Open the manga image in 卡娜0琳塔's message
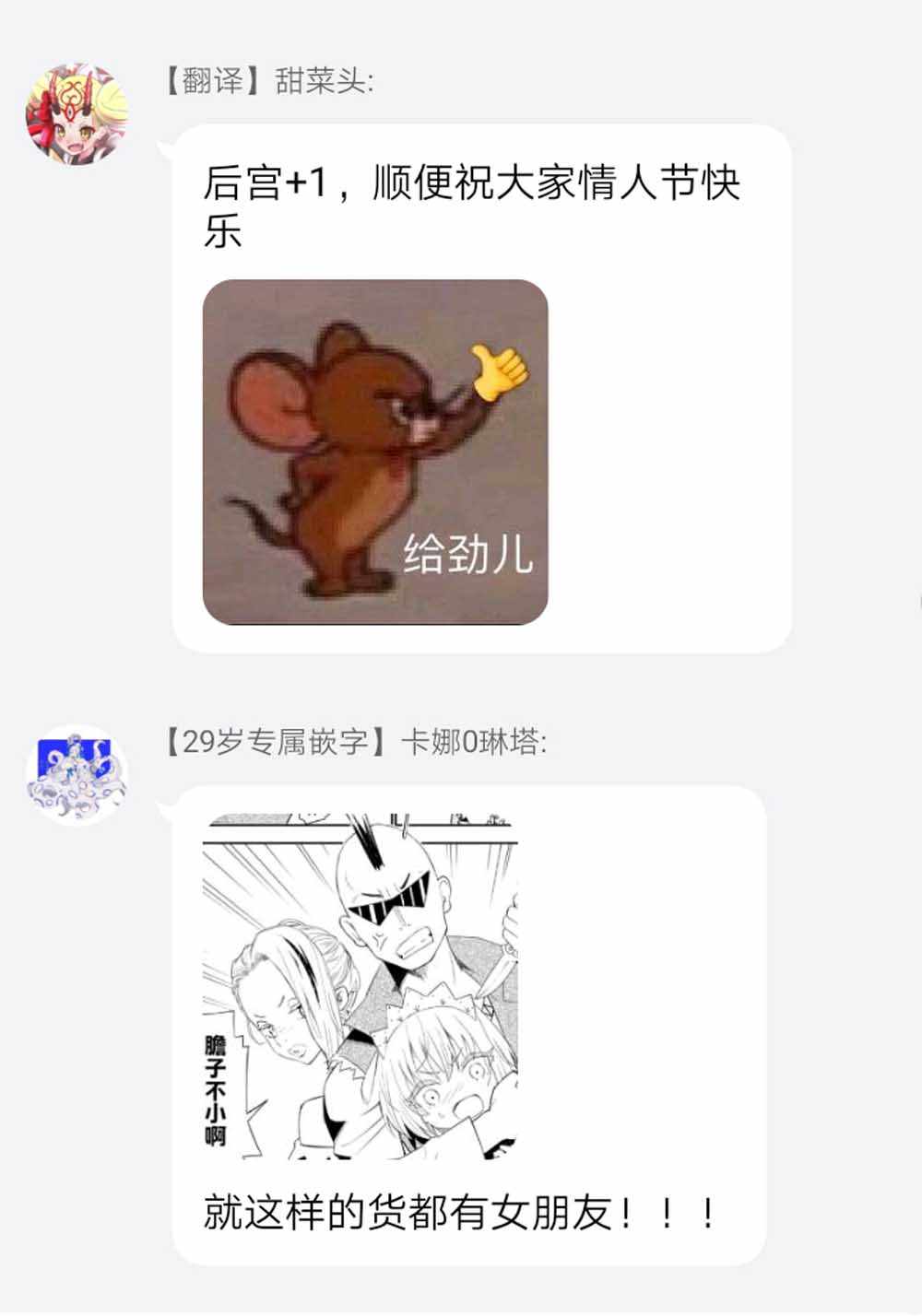This screenshot has height=1316, width=922. coord(360,986)
